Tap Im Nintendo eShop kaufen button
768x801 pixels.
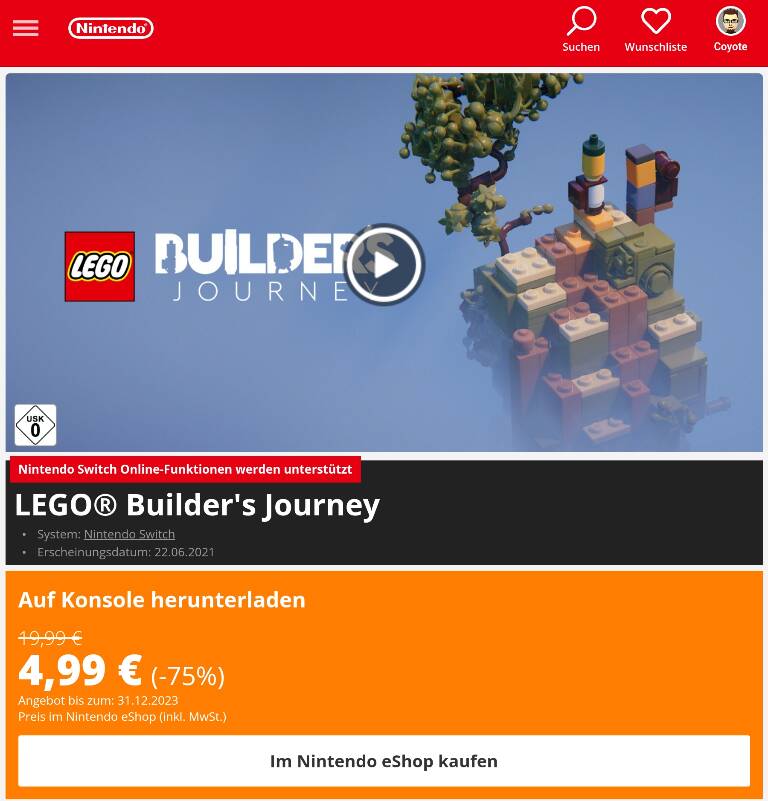coord(384,761)
